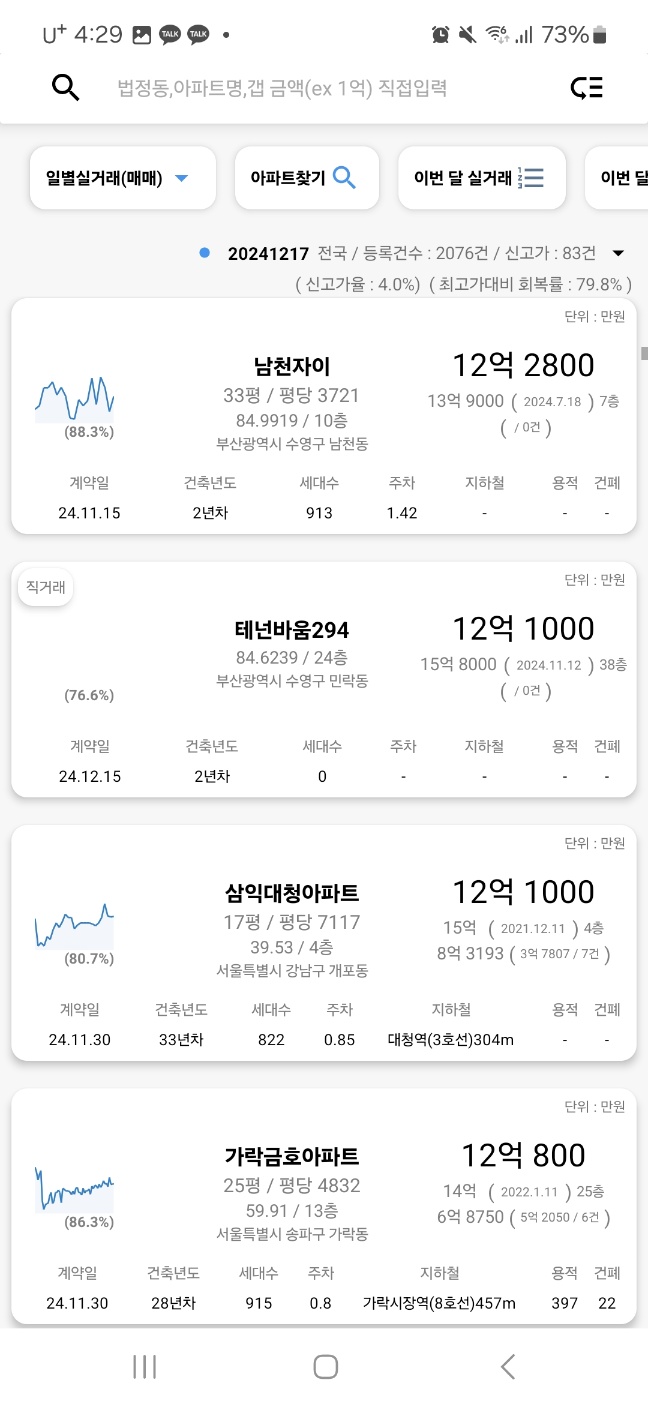The image size is (648, 1404).
Task: Tap the 아파트찾기 button
Action: [x=306, y=178]
